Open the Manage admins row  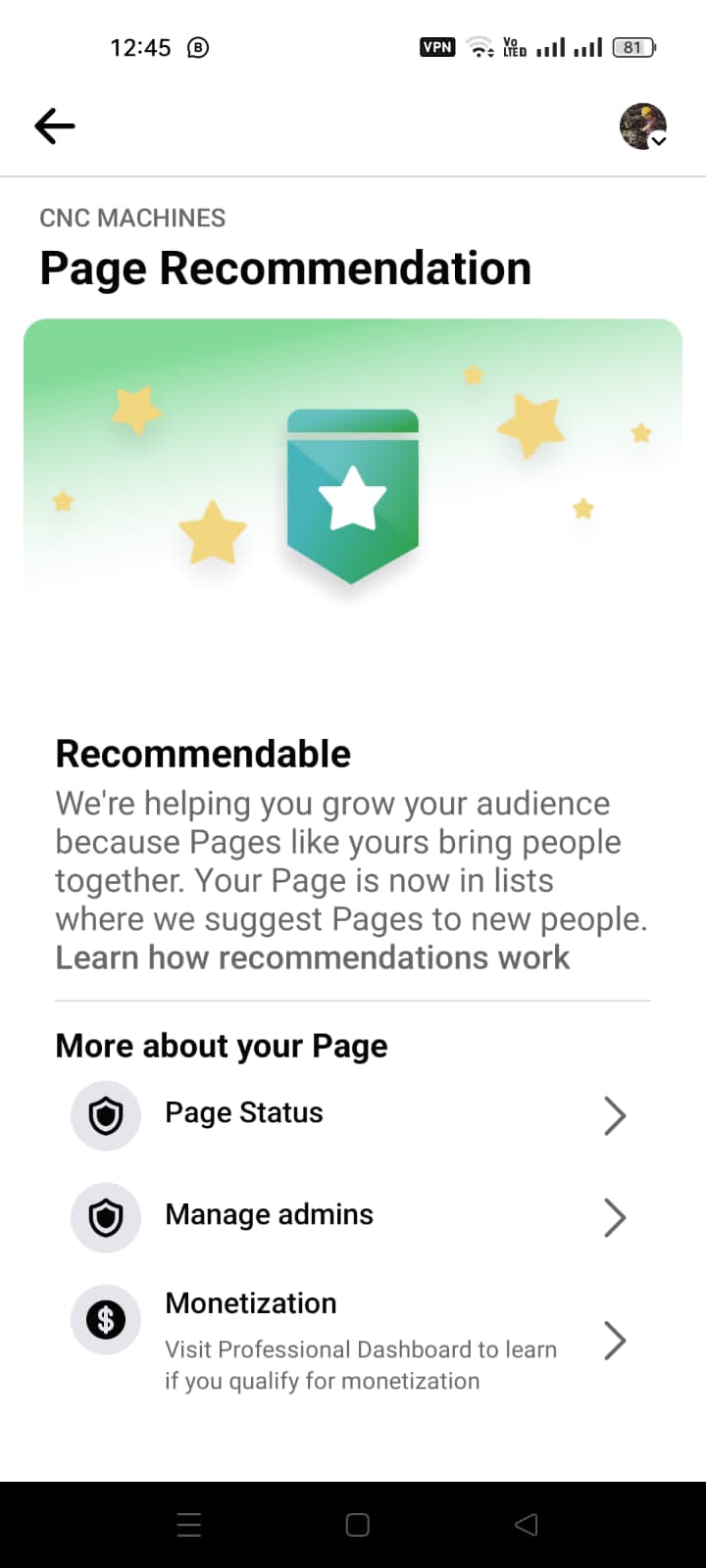(353, 1217)
